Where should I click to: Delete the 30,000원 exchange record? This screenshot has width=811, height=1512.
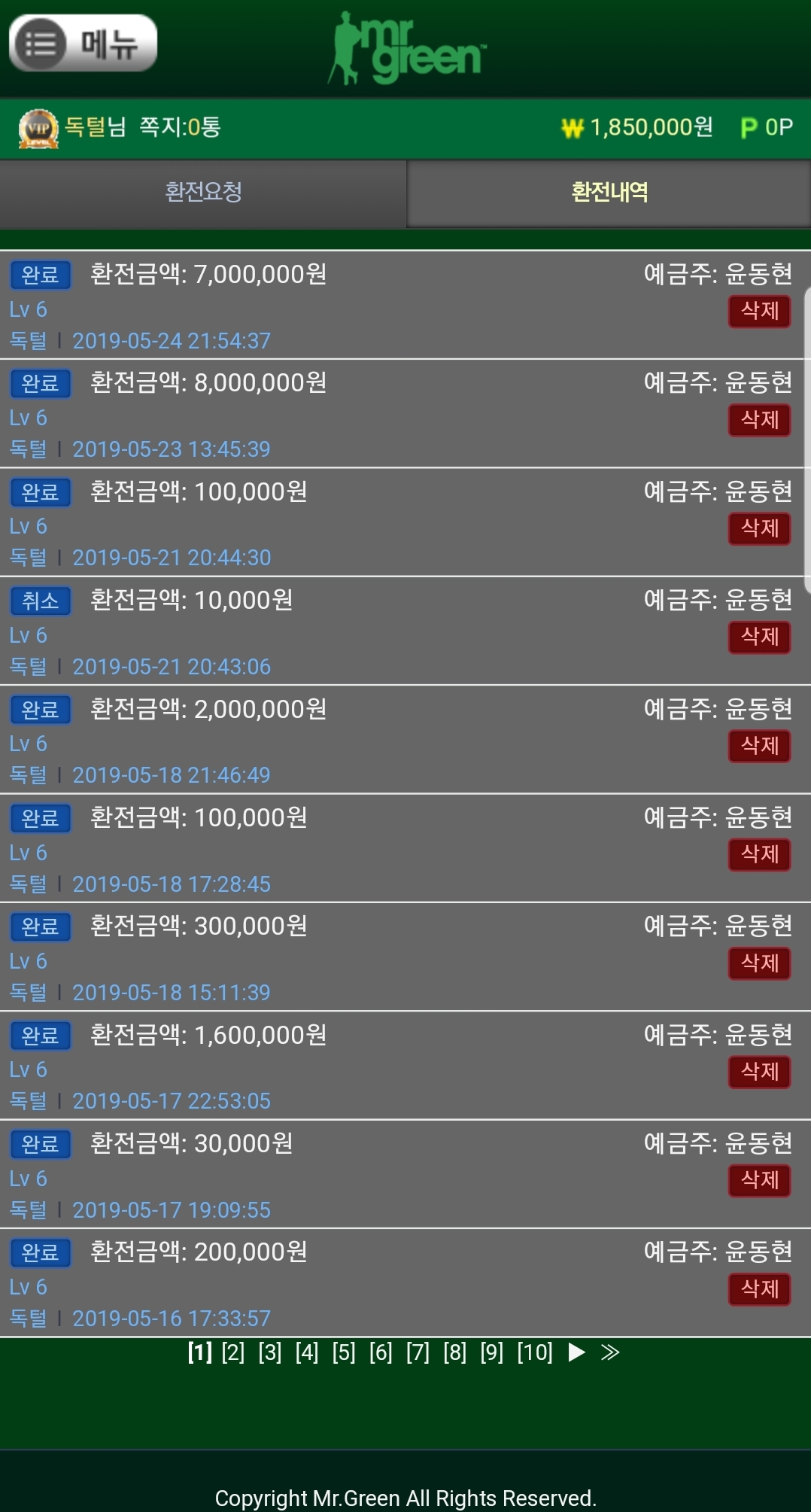tap(759, 1179)
